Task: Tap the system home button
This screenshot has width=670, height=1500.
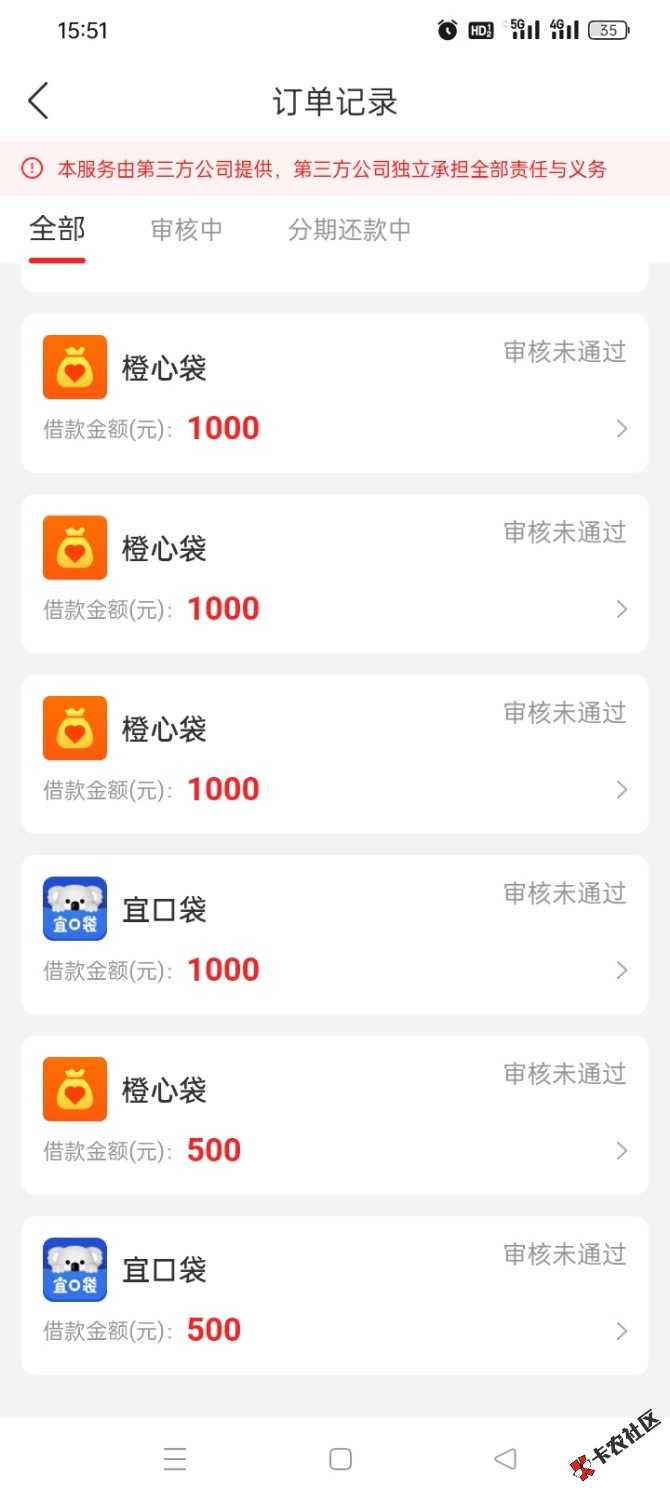Action: pos(340,1460)
